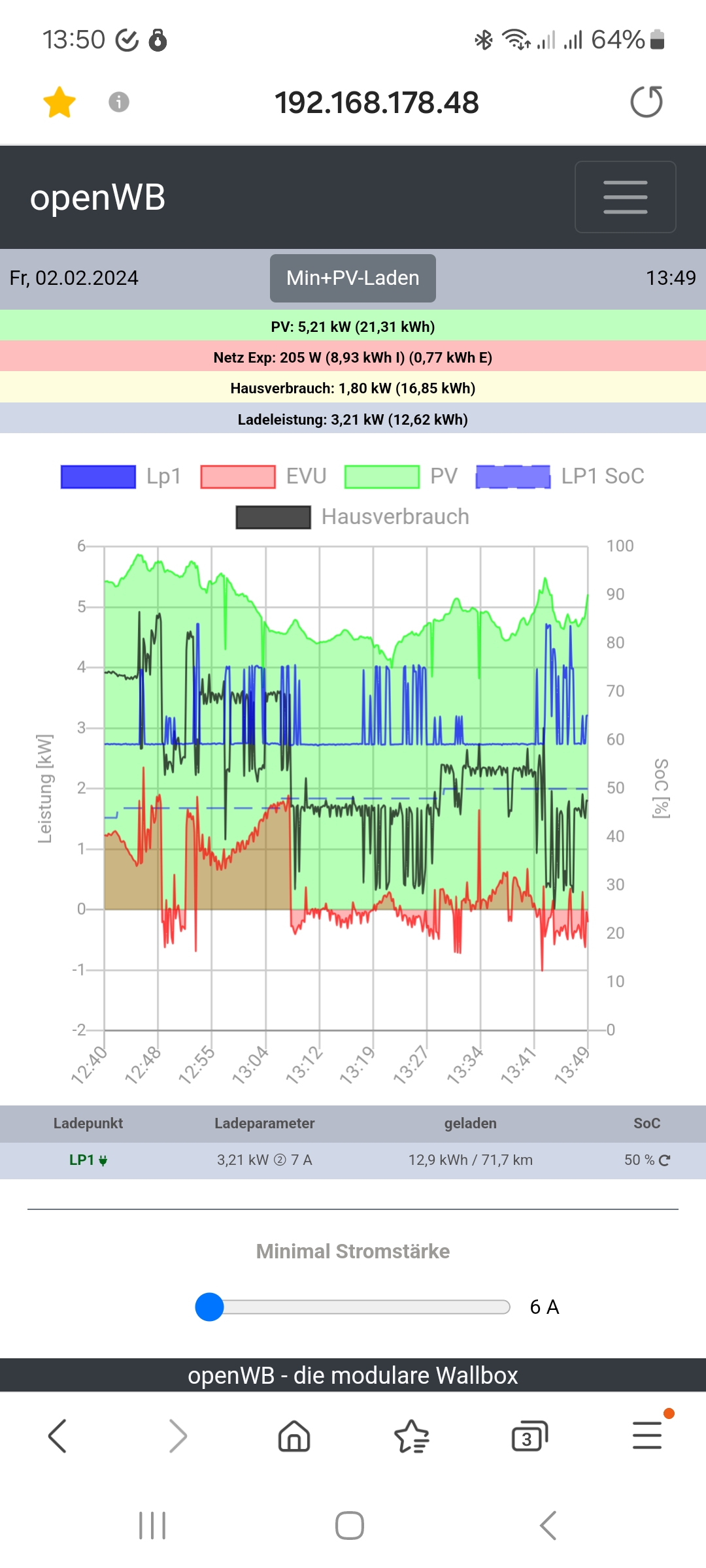Tap the Minimal Stromstärke slider

tap(353, 1307)
